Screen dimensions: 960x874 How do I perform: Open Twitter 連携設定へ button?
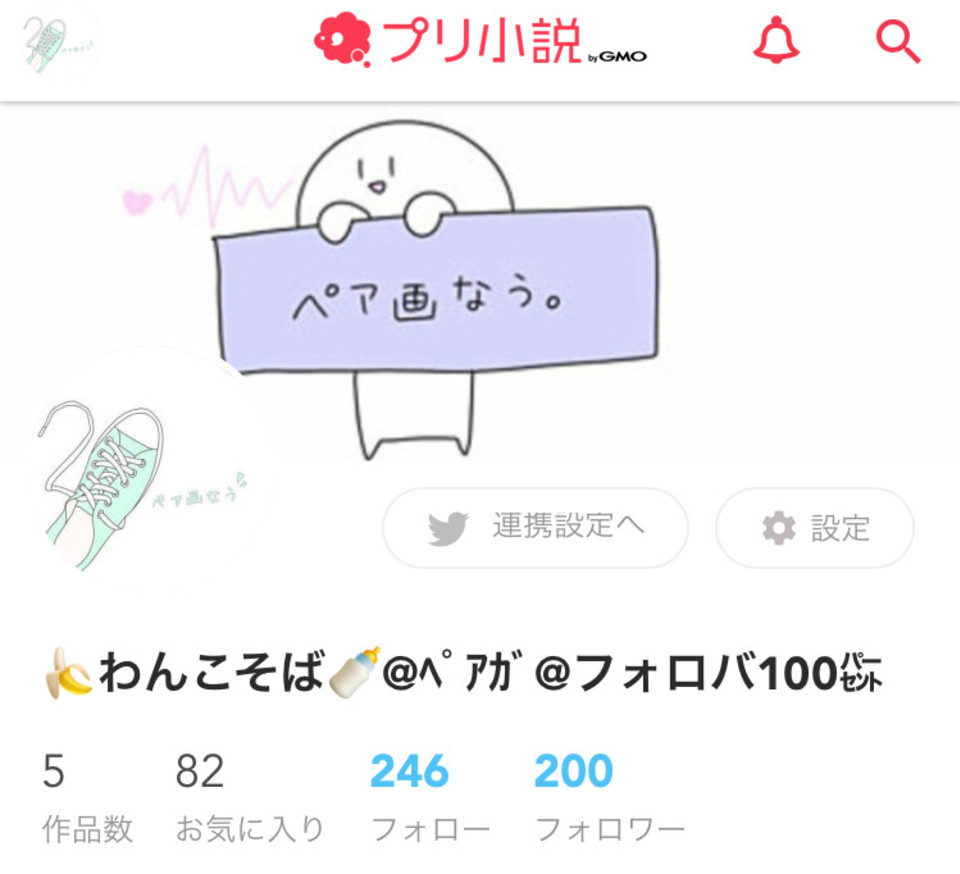point(536,528)
